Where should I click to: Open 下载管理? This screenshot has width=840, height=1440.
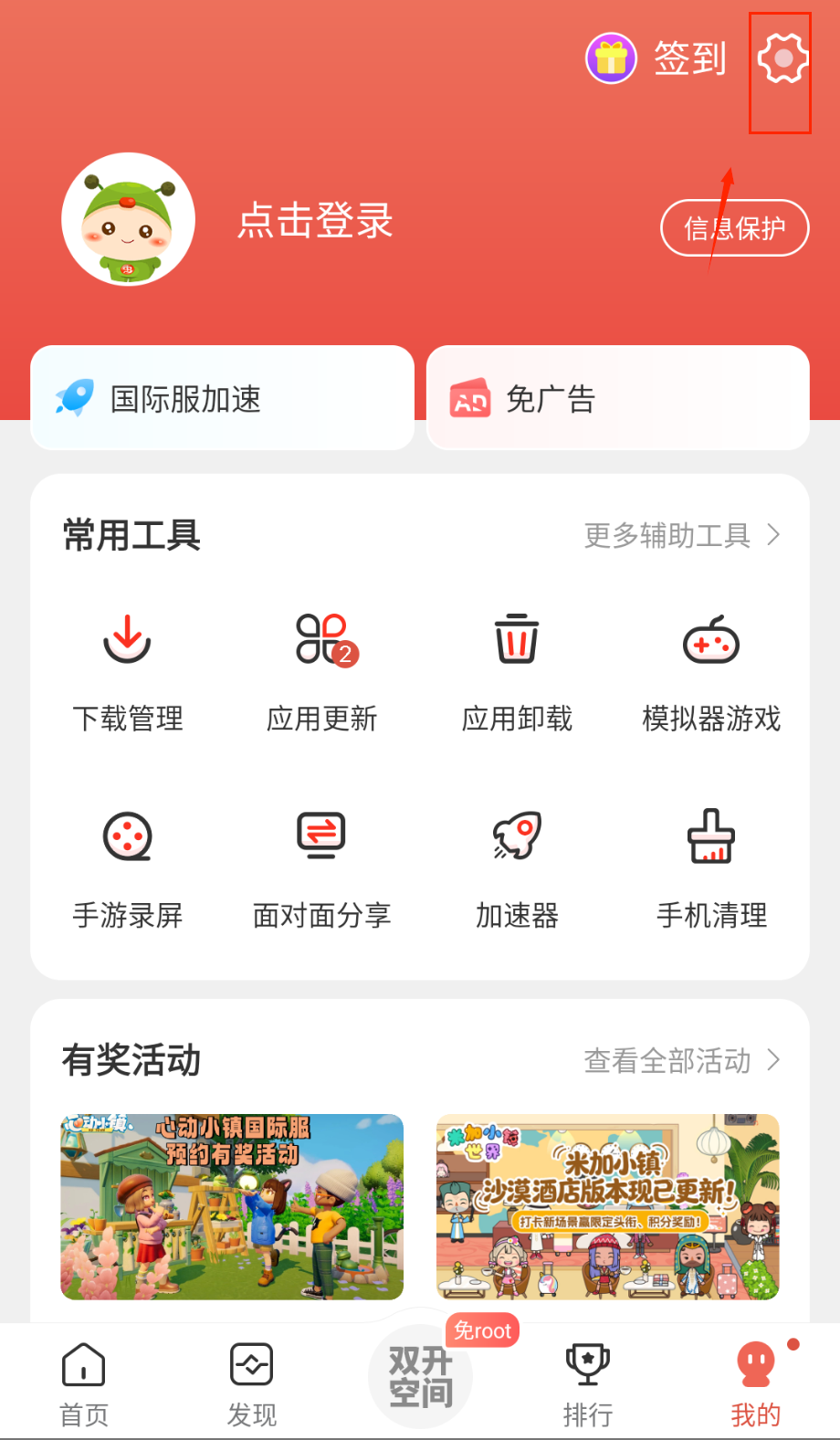tap(128, 672)
